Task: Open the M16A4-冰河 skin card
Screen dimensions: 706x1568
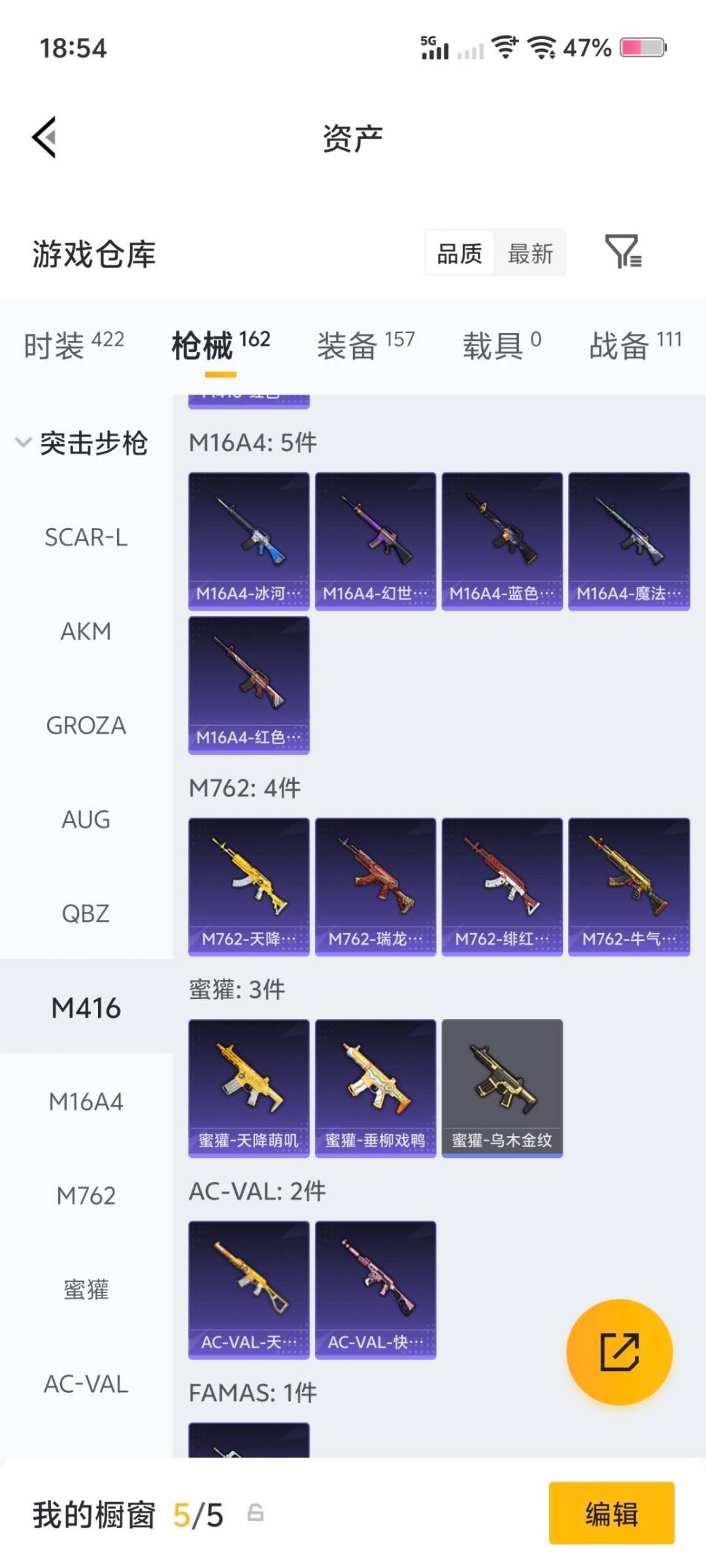Action: [x=248, y=537]
